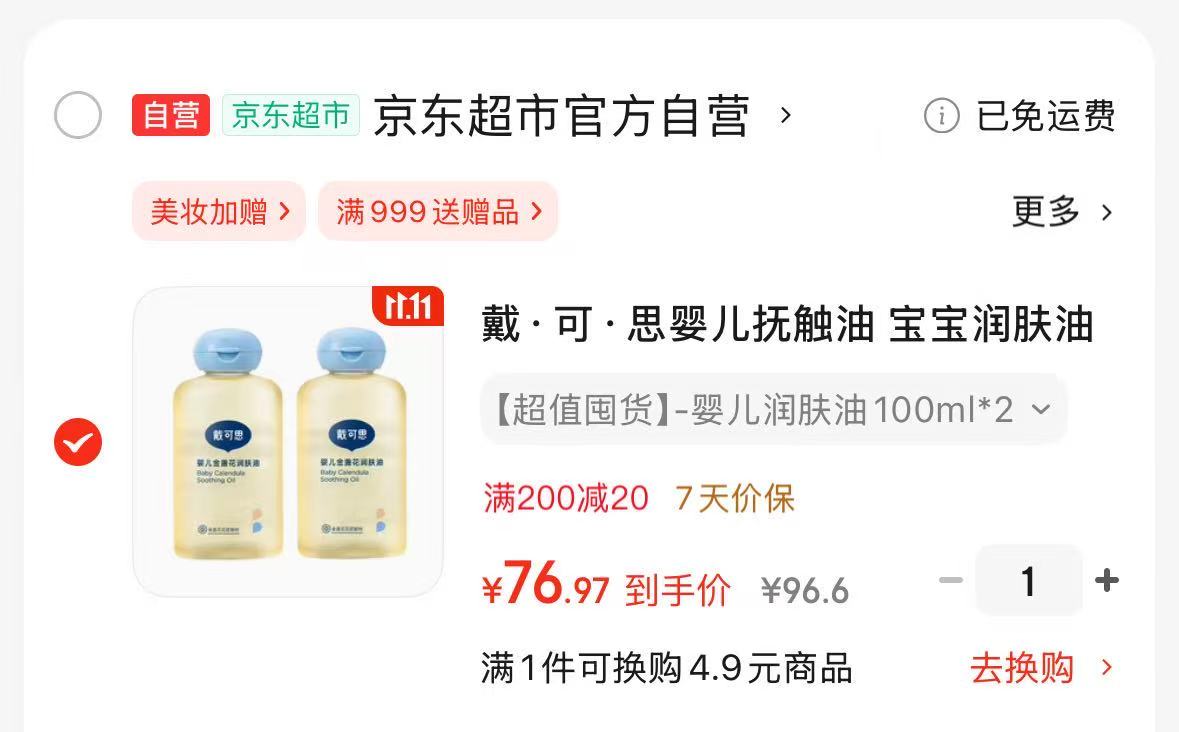The image size is (1179, 732).
Task: View free shipping info next to 已免运费
Action: coord(941,116)
